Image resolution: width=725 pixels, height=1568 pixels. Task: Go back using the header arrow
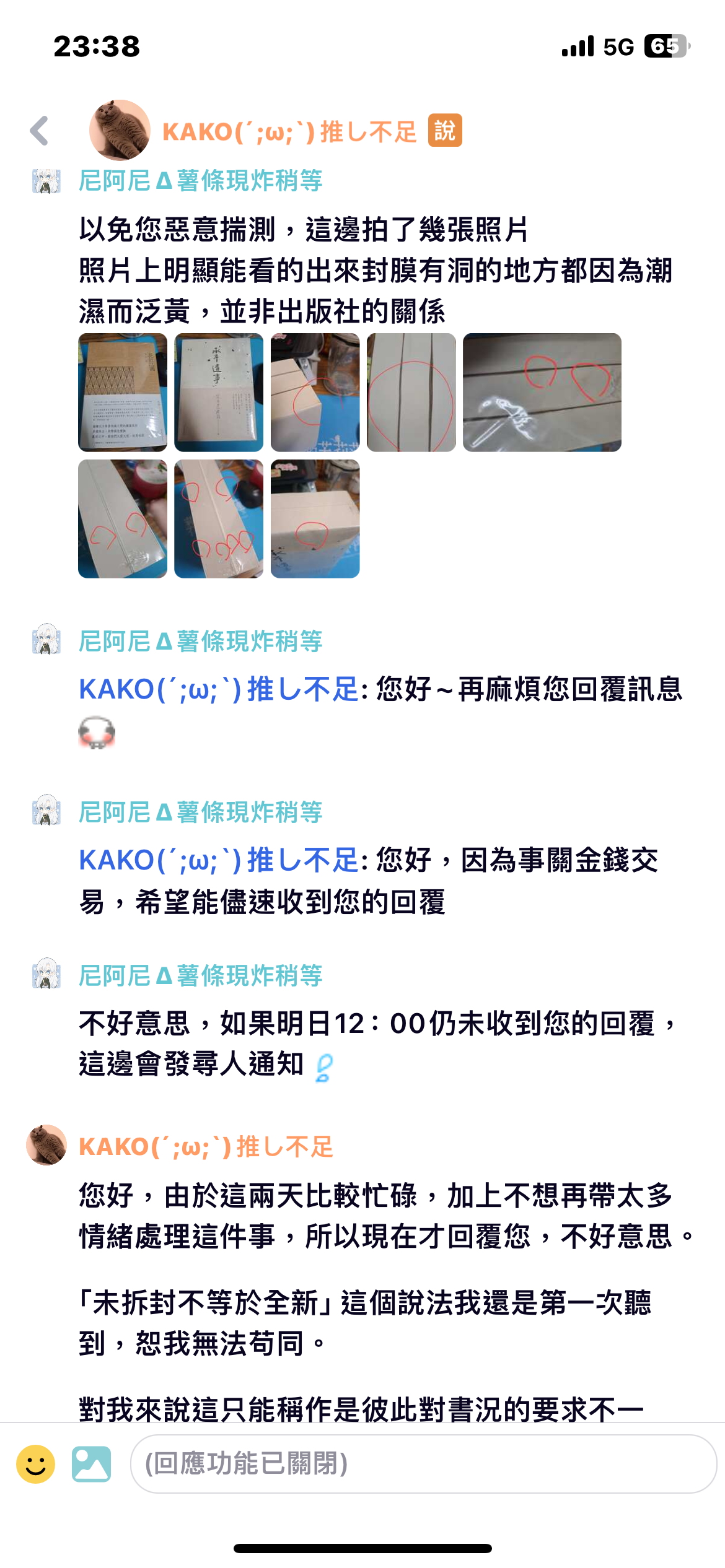coord(40,131)
